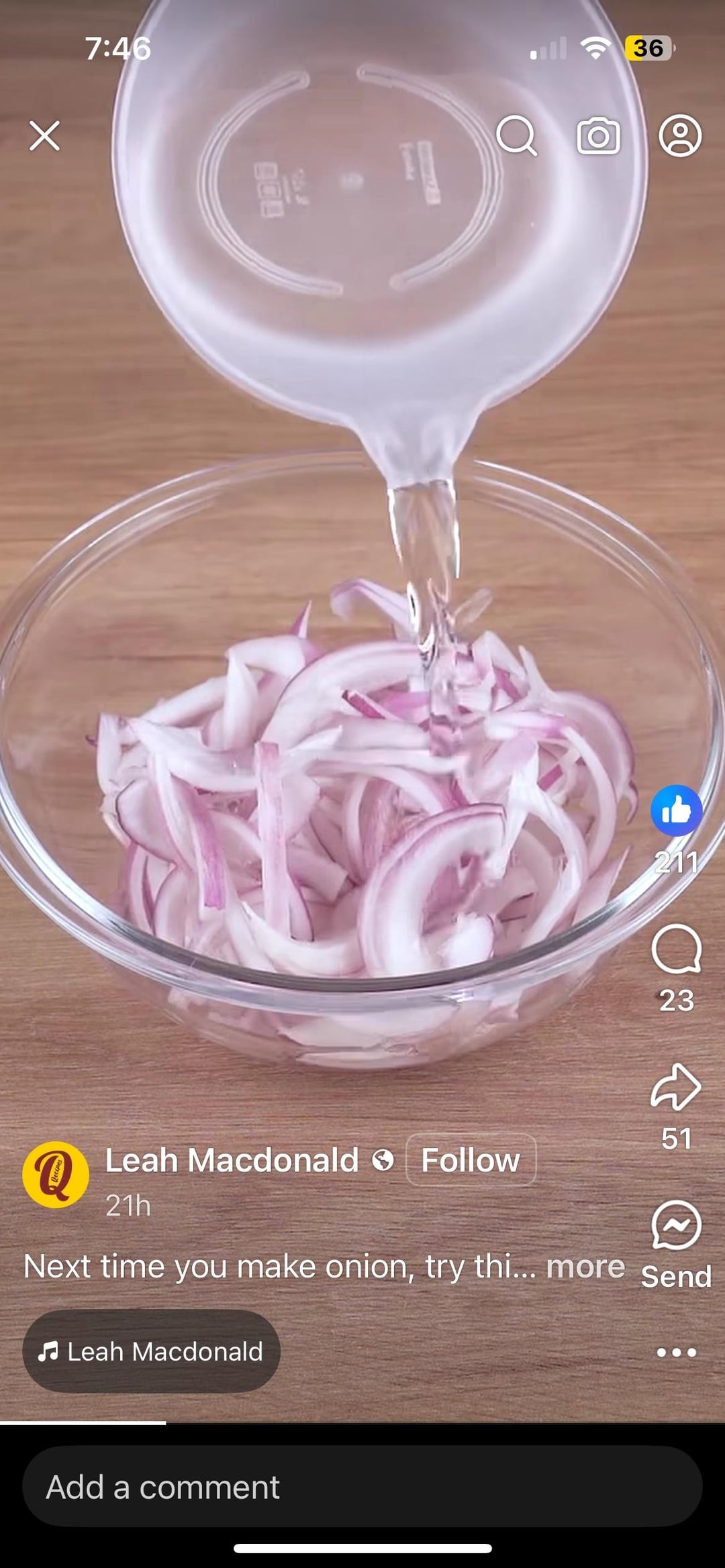
Task: Follow Leah Macdonald
Action: [x=471, y=1160]
